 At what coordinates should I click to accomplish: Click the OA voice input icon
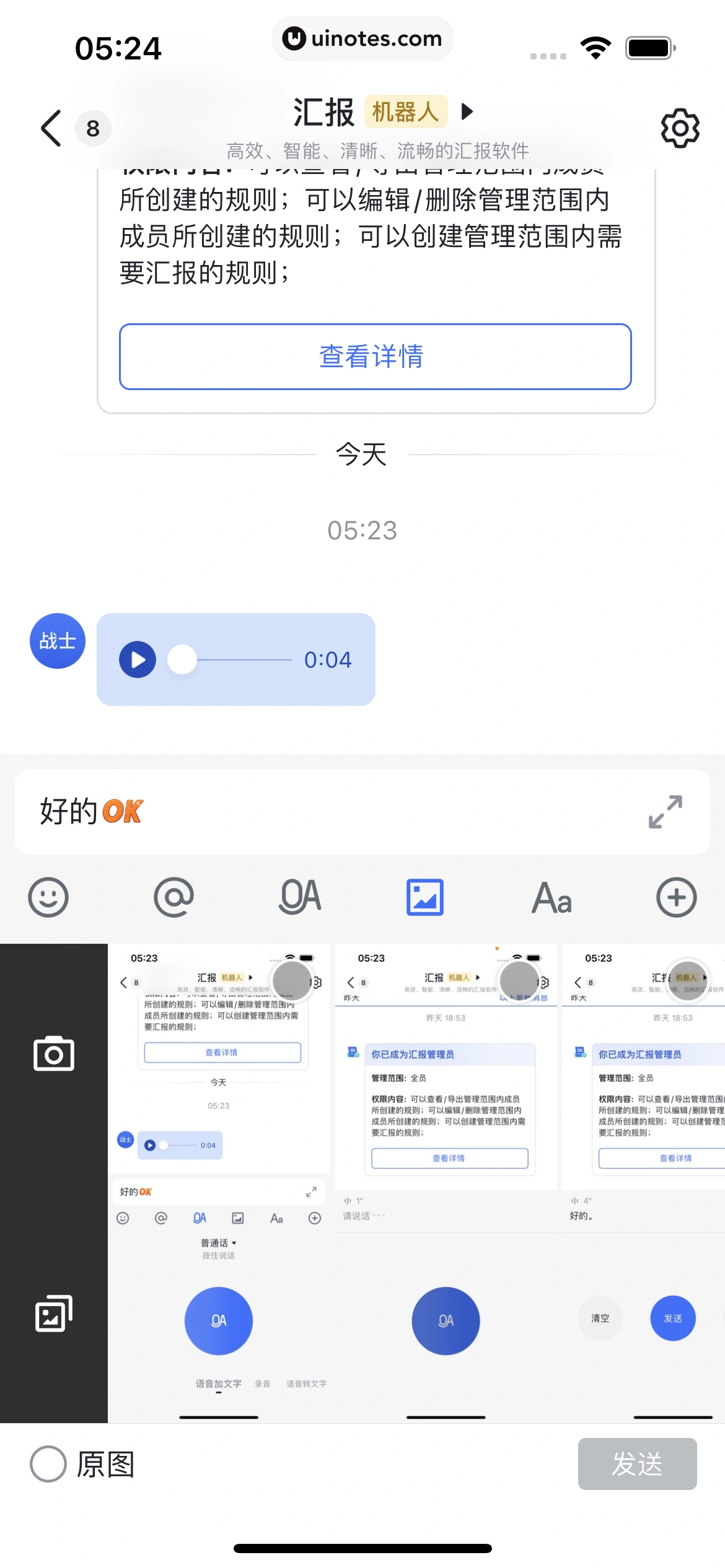pyautogui.click(x=300, y=897)
